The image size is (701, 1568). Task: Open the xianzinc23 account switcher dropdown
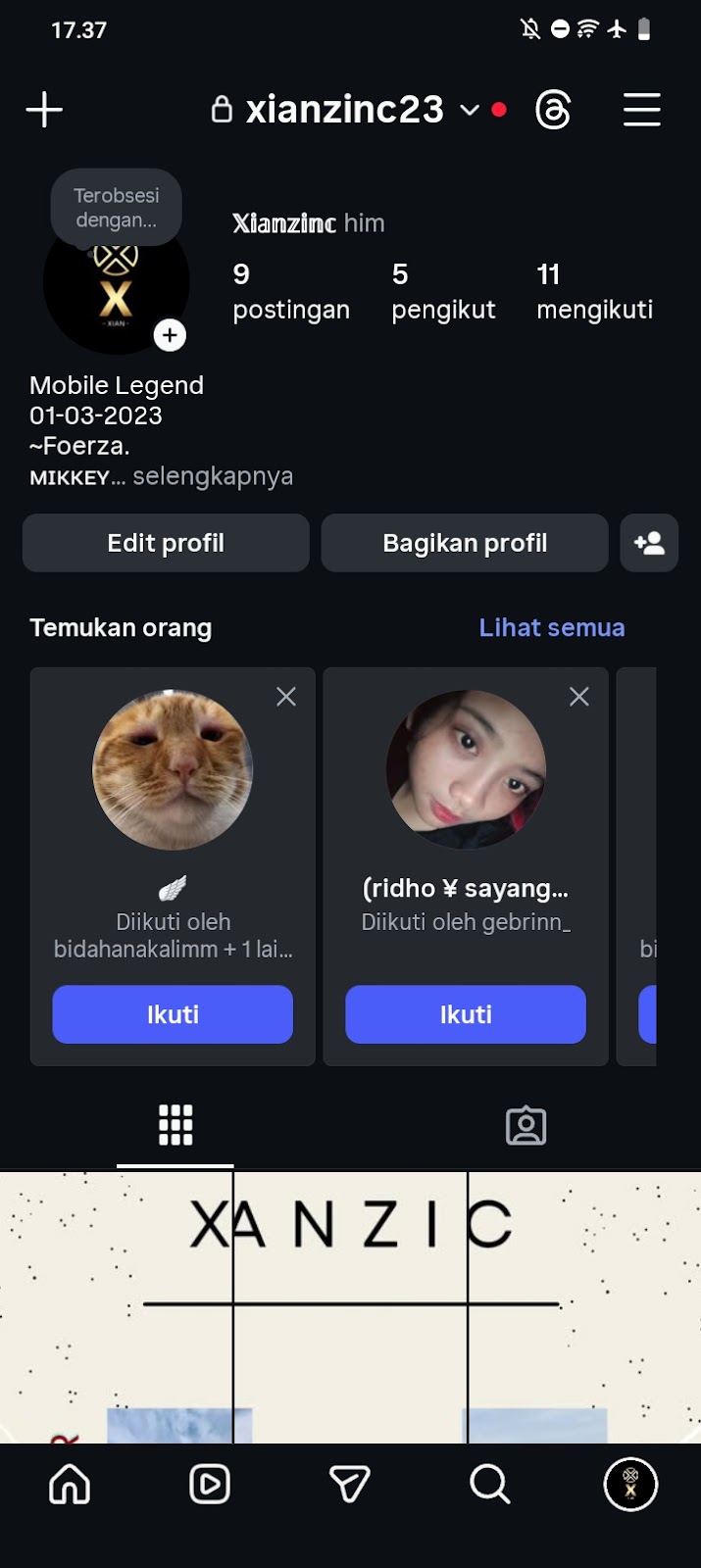pos(470,110)
